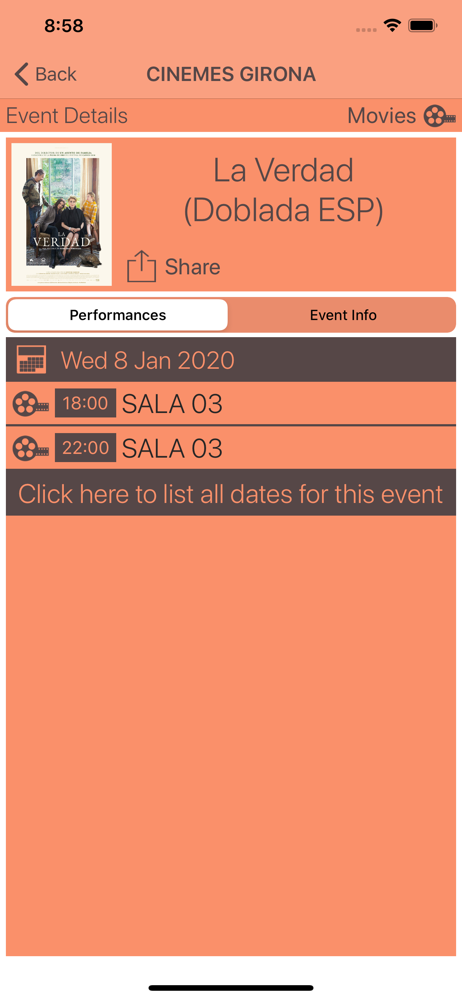Open the La Verdad movie poster

[x=61, y=214]
